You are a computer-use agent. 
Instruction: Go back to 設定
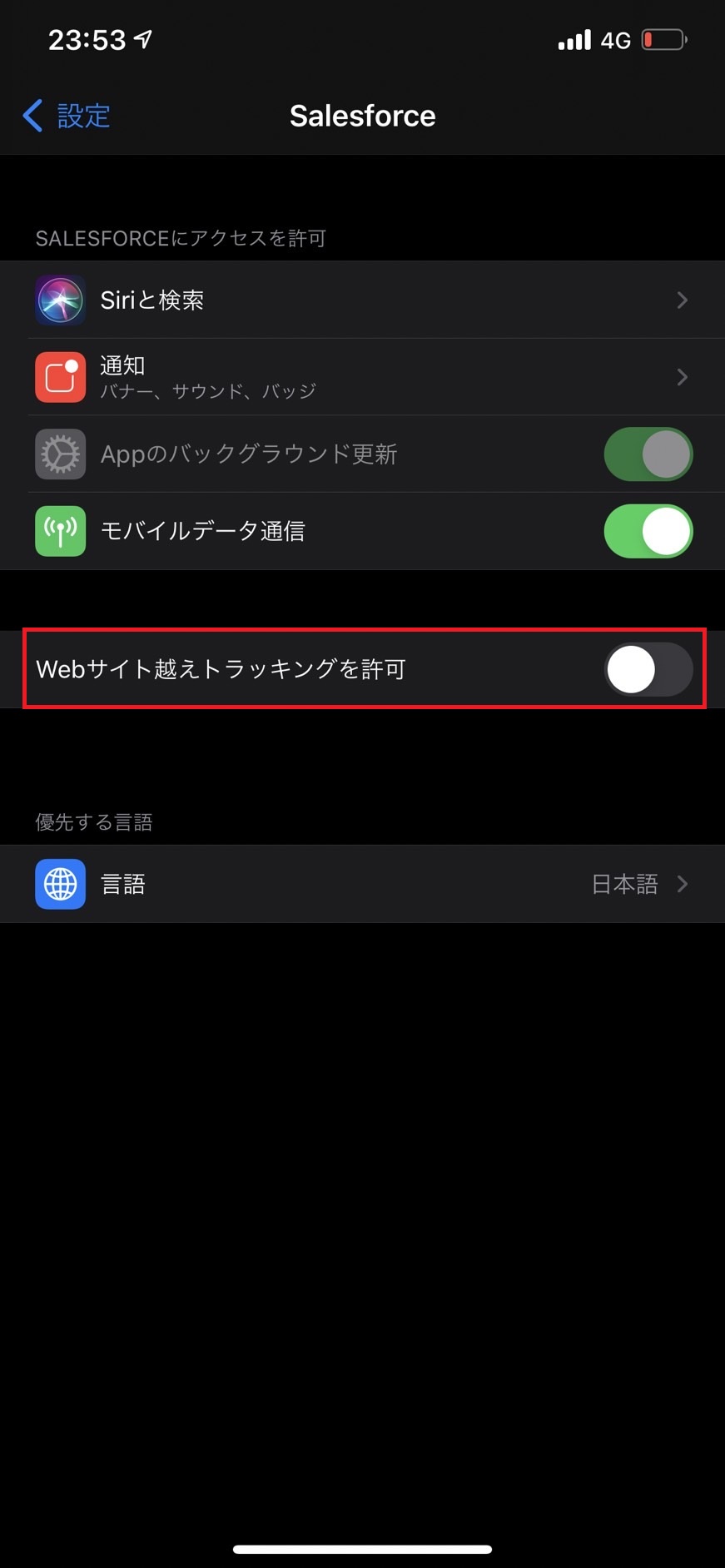click(x=67, y=116)
